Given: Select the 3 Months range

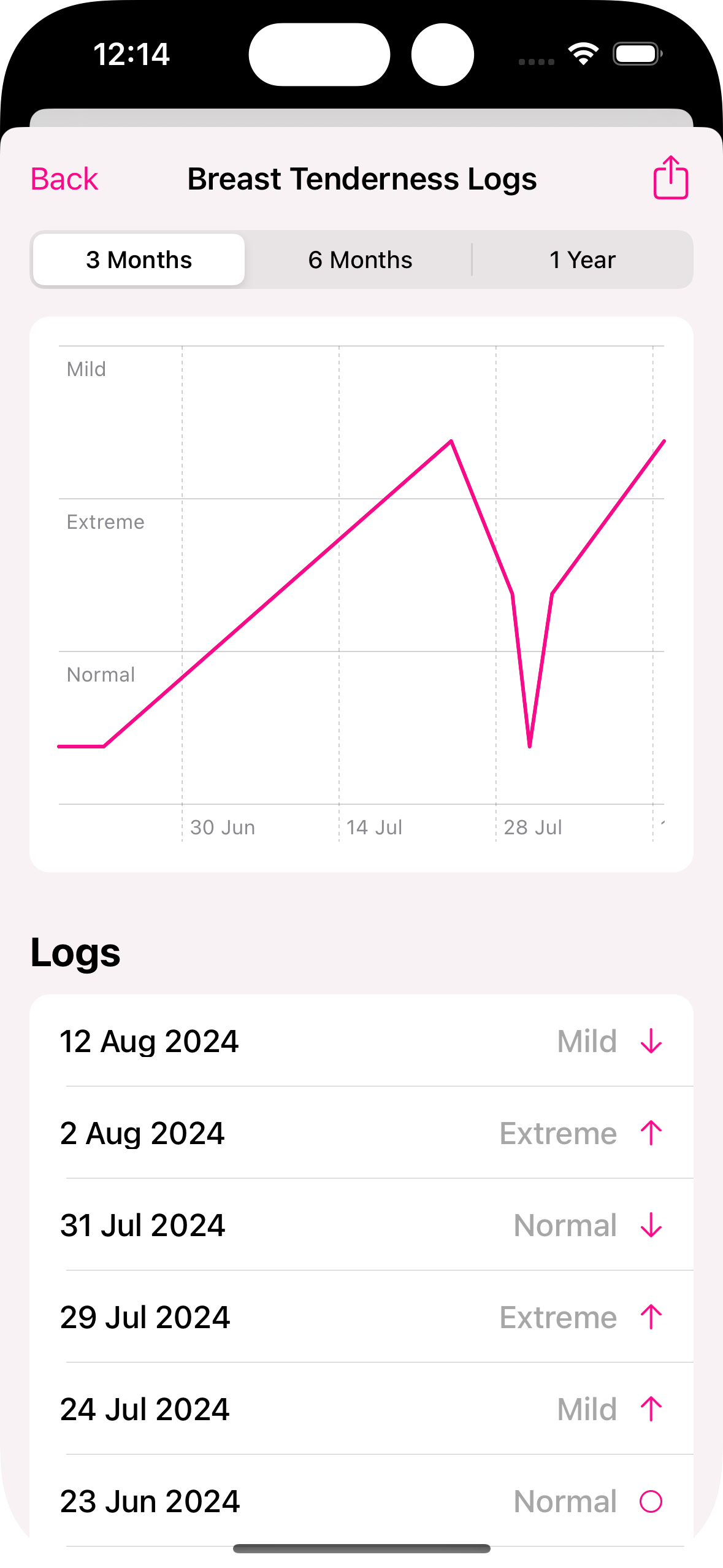Looking at the screenshot, I should pos(139,260).
